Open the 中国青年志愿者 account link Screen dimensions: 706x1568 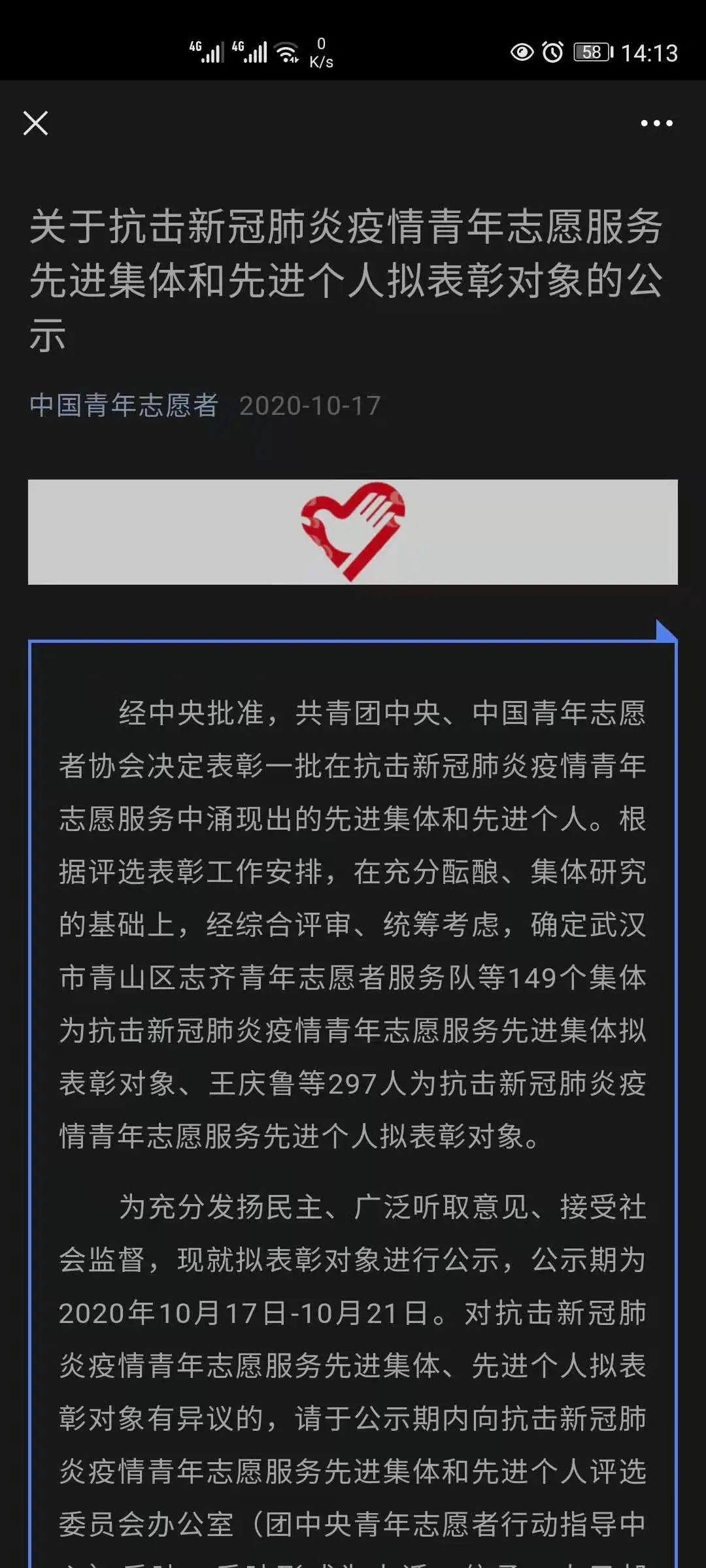click(x=124, y=405)
